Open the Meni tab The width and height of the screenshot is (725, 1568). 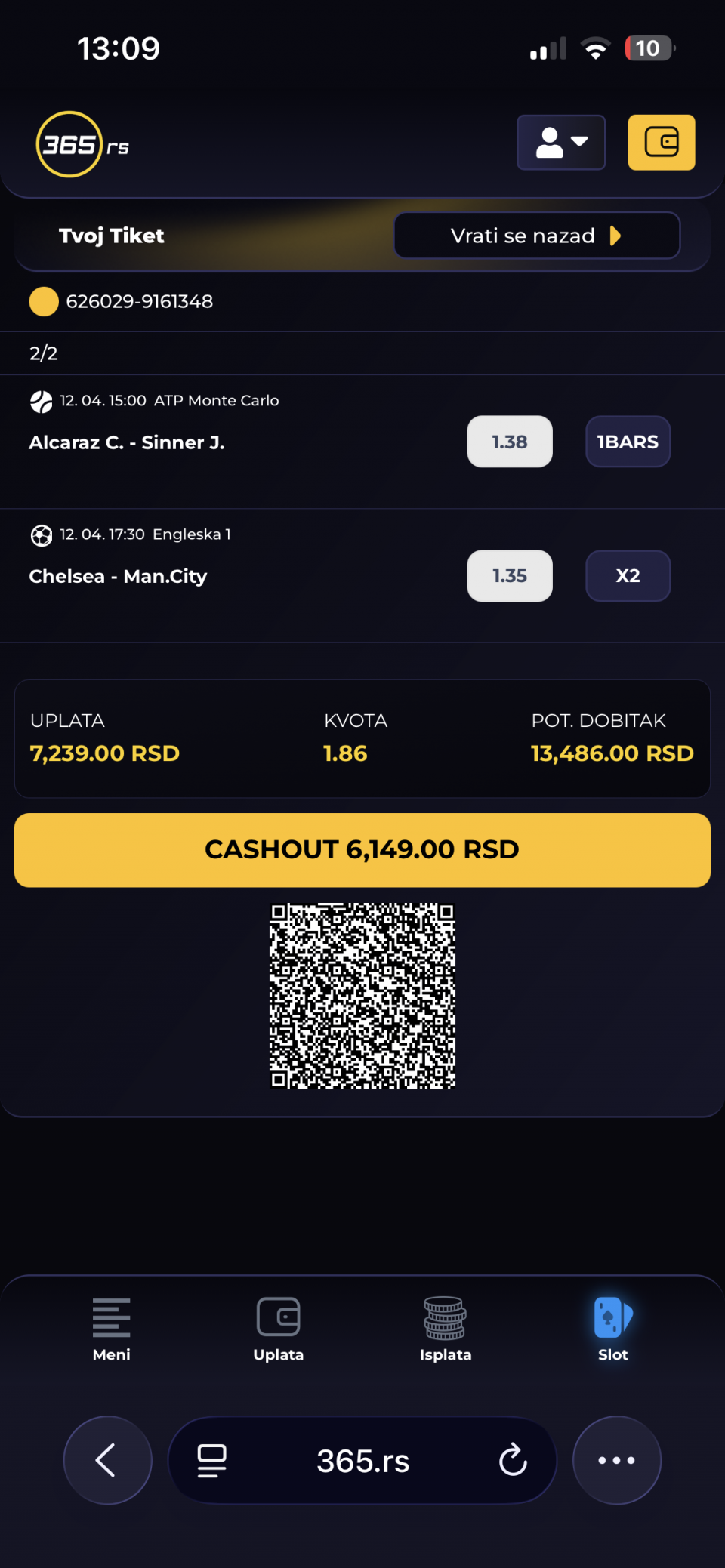pos(111,1329)
